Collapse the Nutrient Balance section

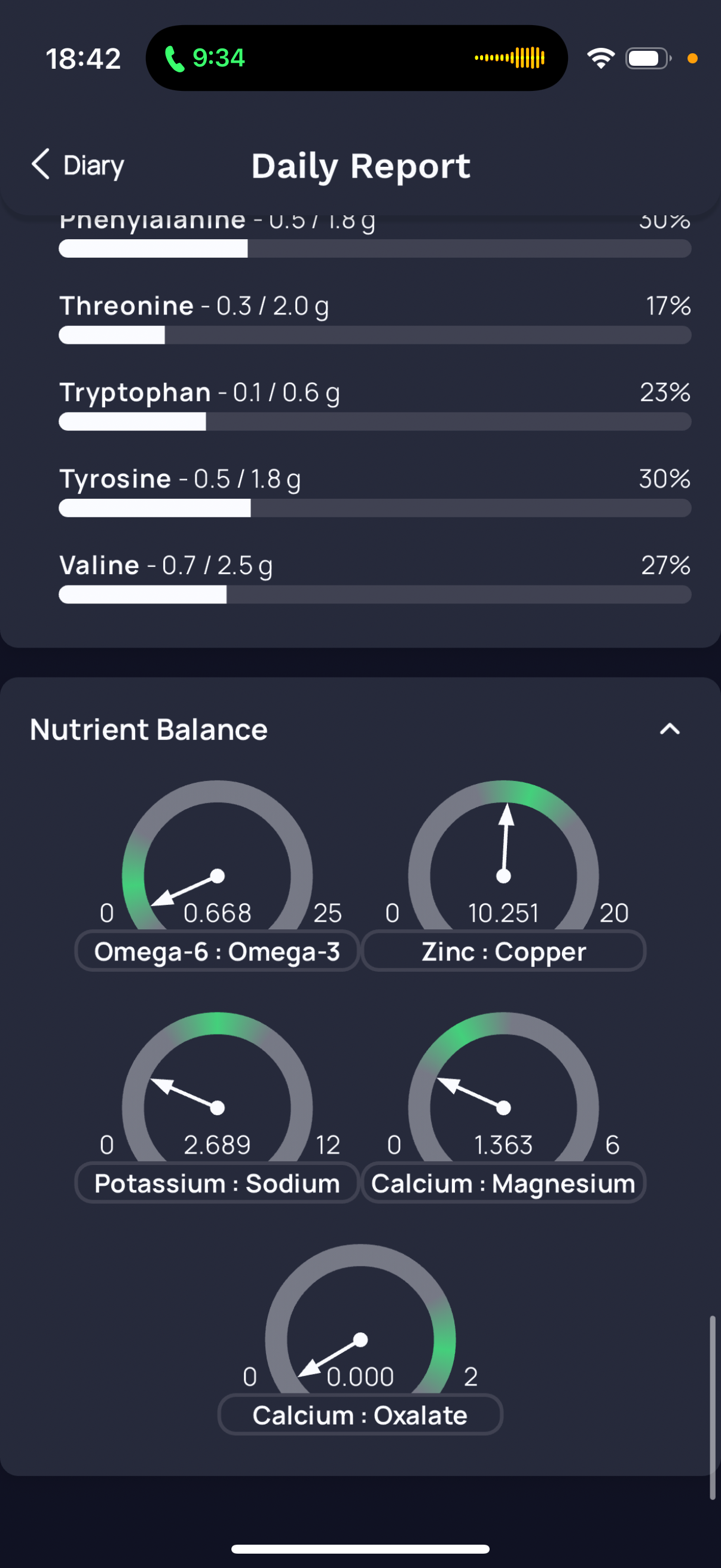[x=669, y=729]
